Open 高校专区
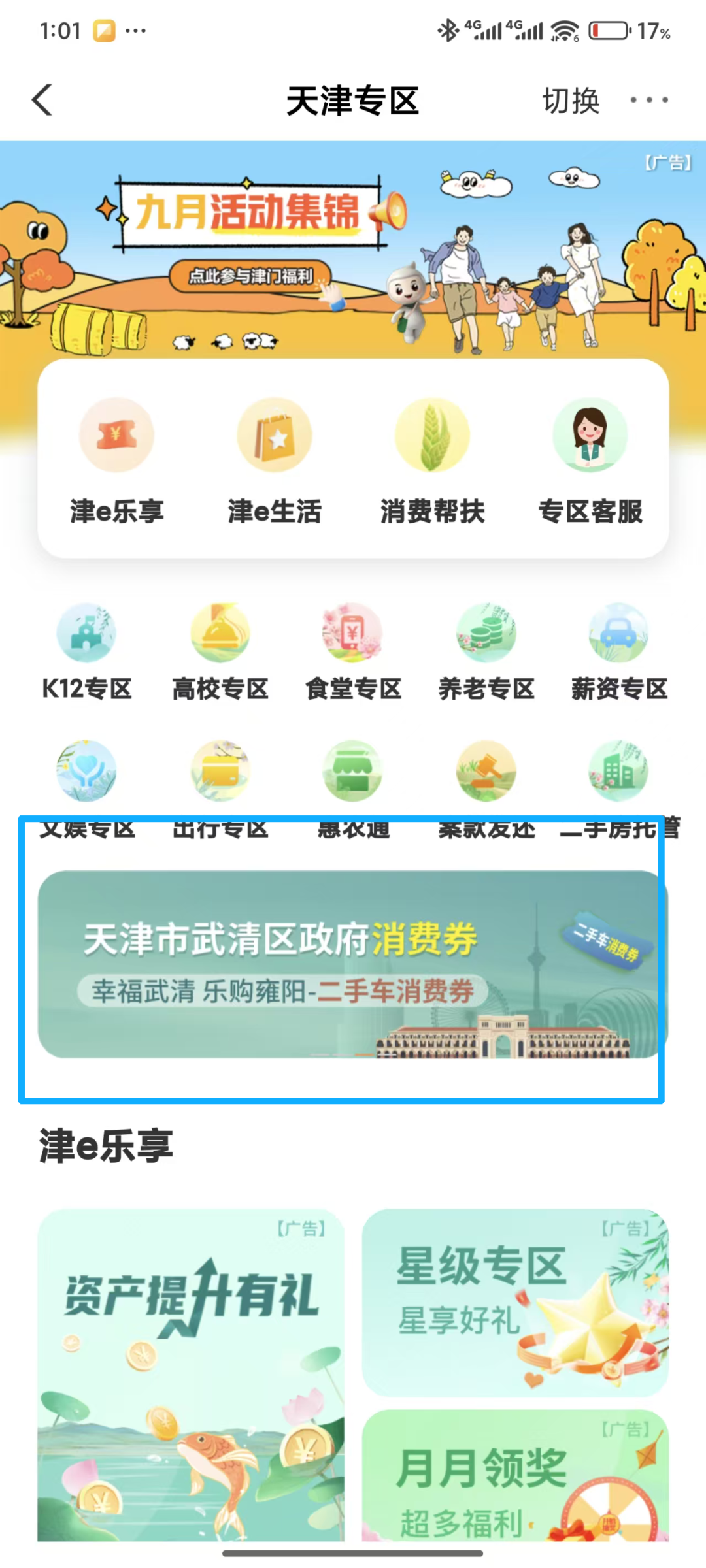The height and width of the screenshot is (1568, 706). click(x=220, y=650)
